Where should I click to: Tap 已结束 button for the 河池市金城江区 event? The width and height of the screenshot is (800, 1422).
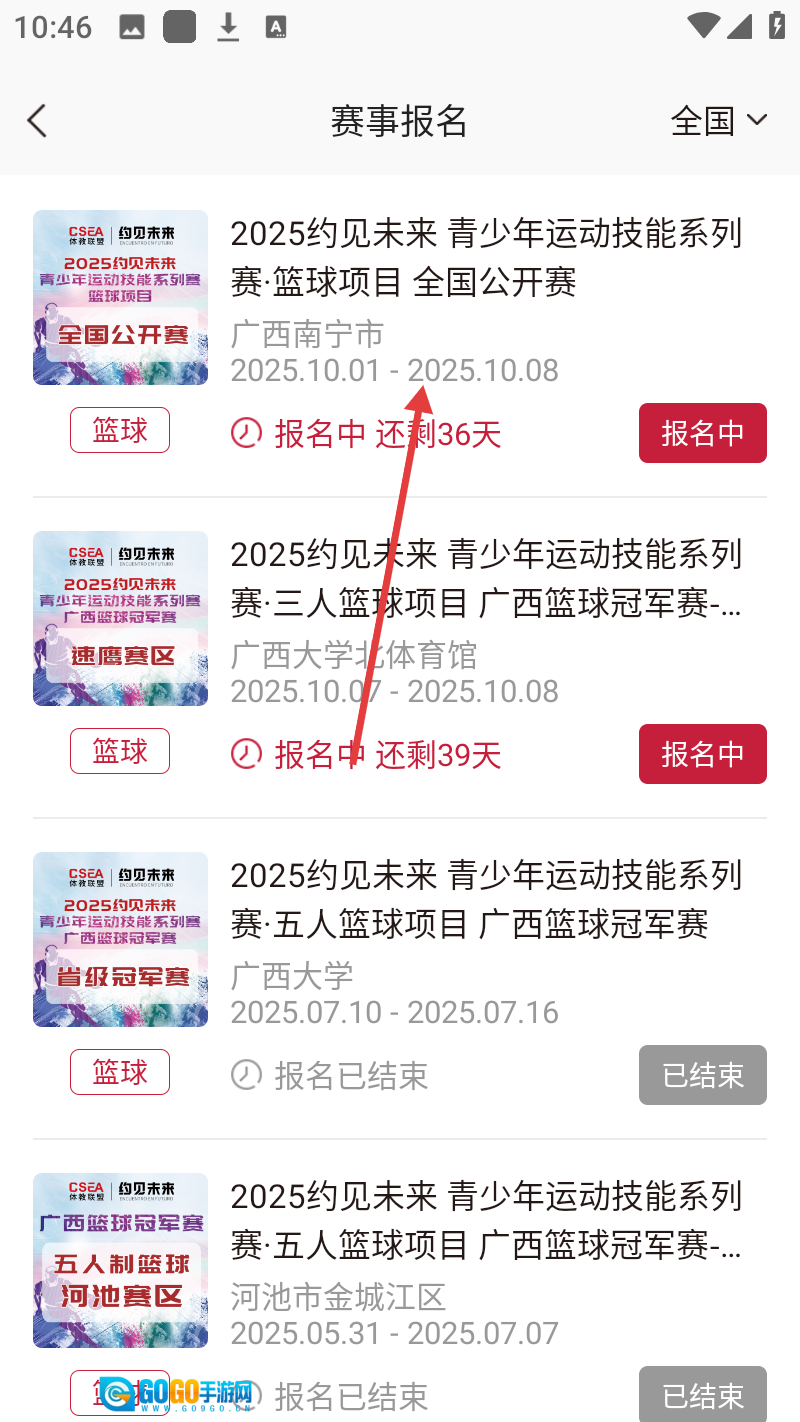coord(702,1394)
